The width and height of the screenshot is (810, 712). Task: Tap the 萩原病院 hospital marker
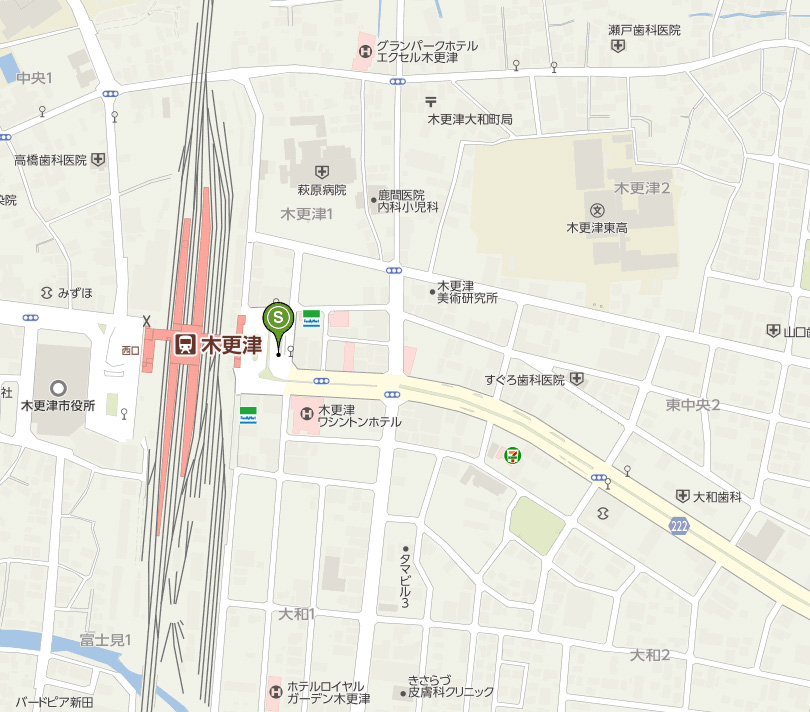click(x=321, y=171)
